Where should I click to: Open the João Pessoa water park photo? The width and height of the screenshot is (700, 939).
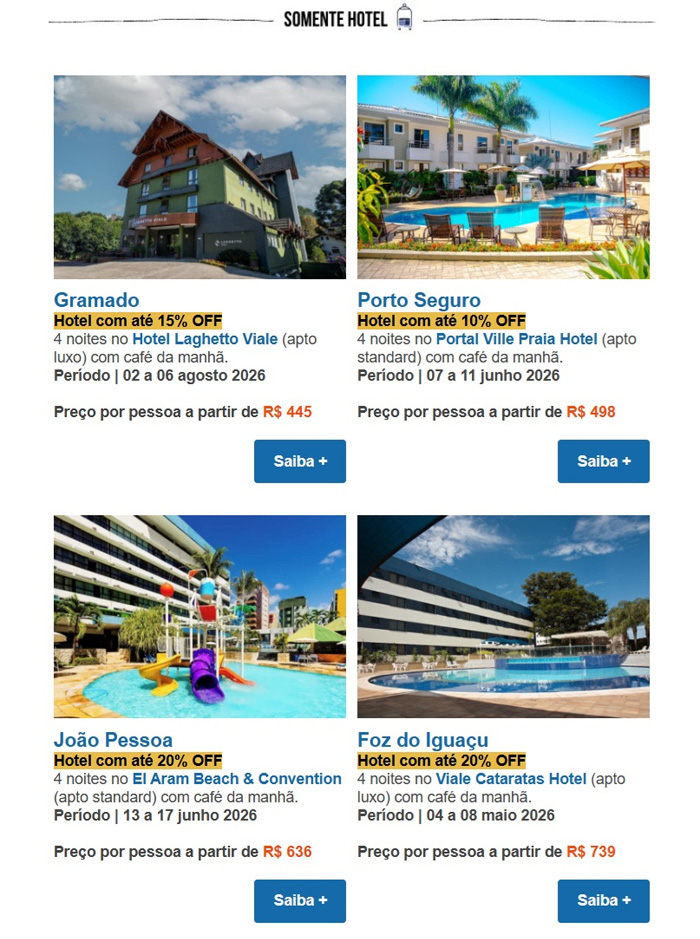[199, 616]
